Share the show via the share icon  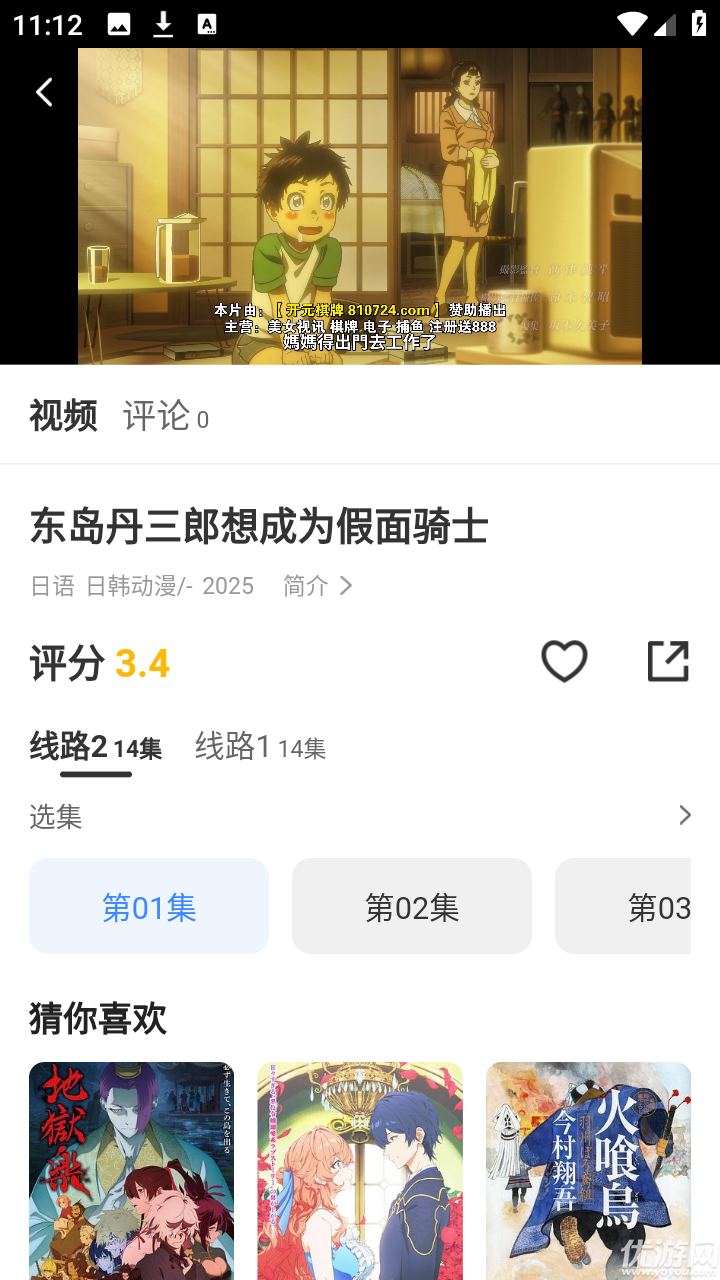coord(668,661)
